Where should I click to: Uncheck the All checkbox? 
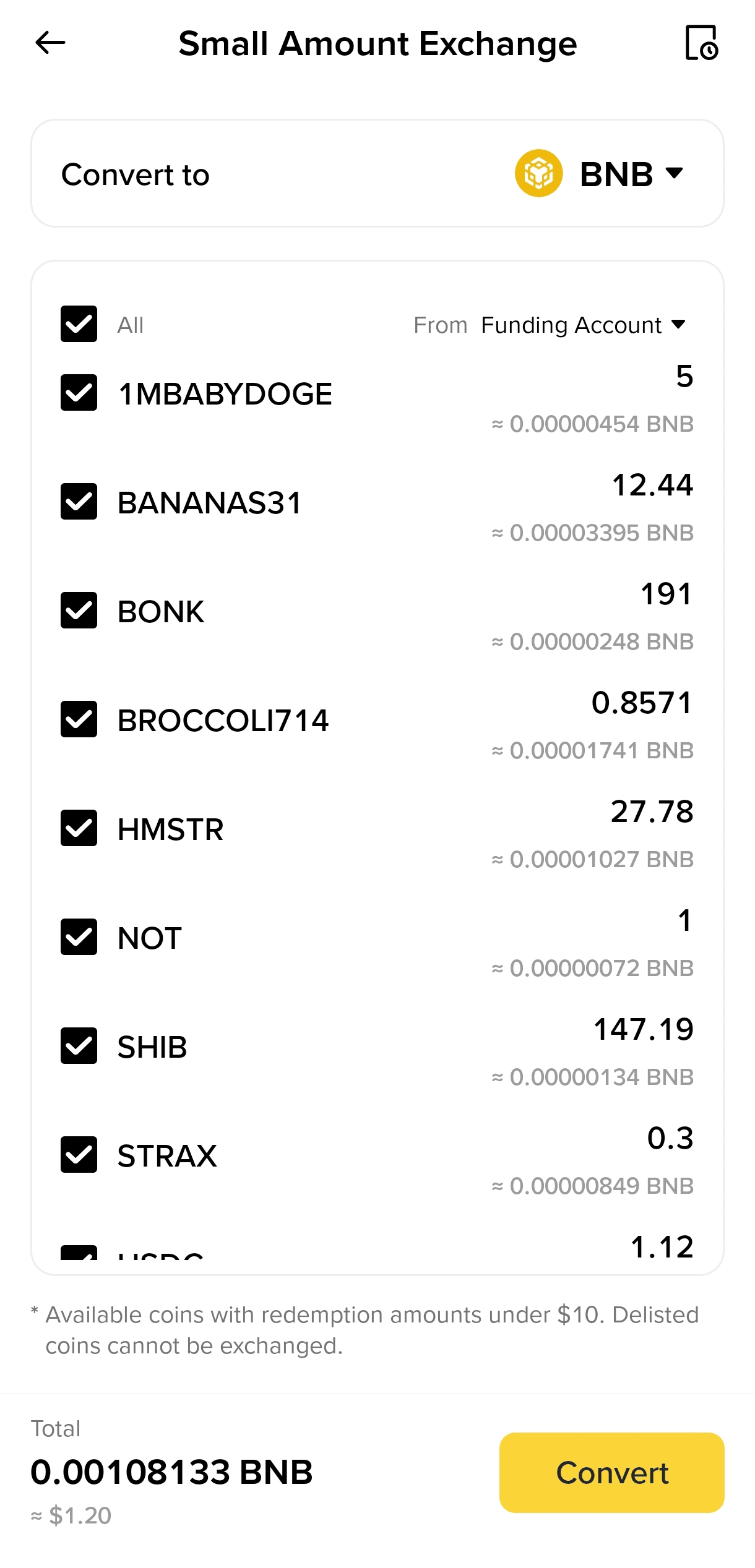79,324
